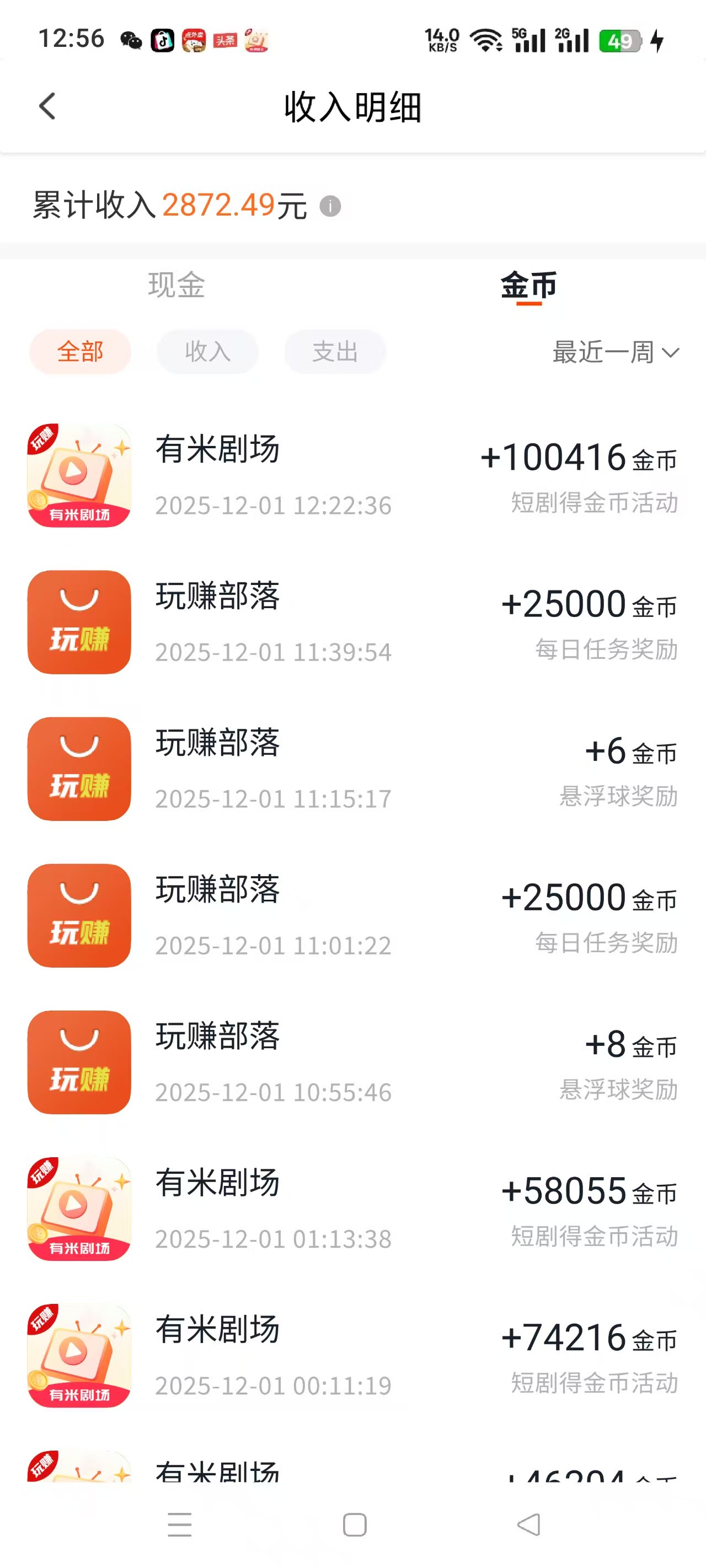Open the info icon beside 累计收入
Screen dimensions: 706x1568
(x=330, y=206)
